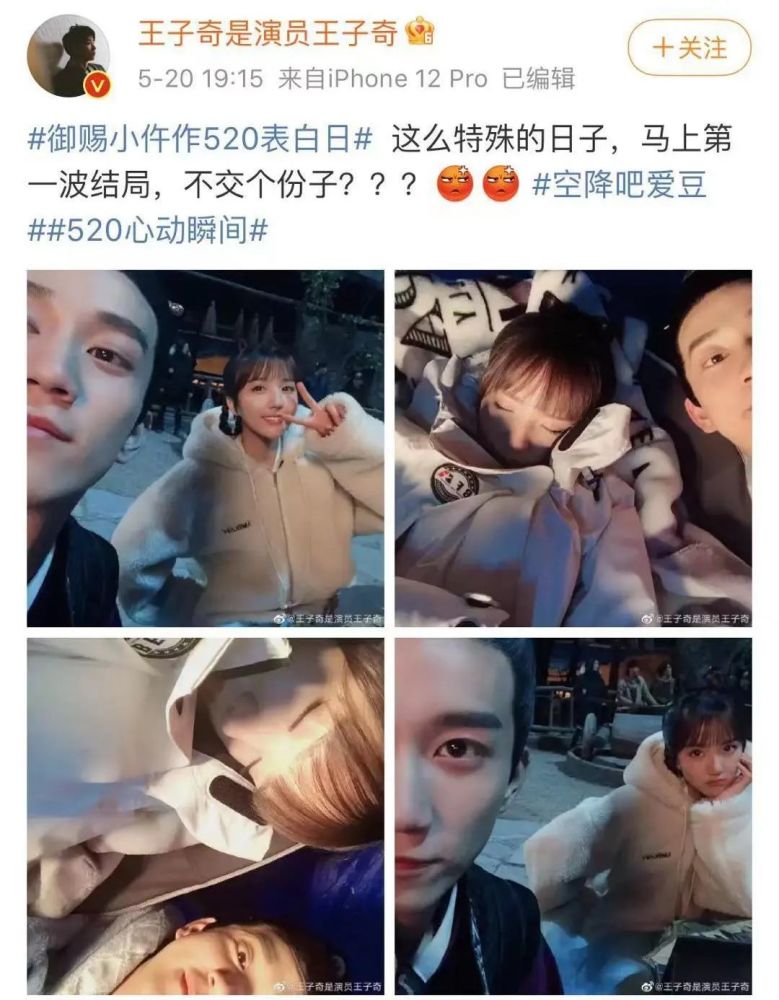
Task: Open photo of person sleeping under white jacket
Action: tap(572, 448)
